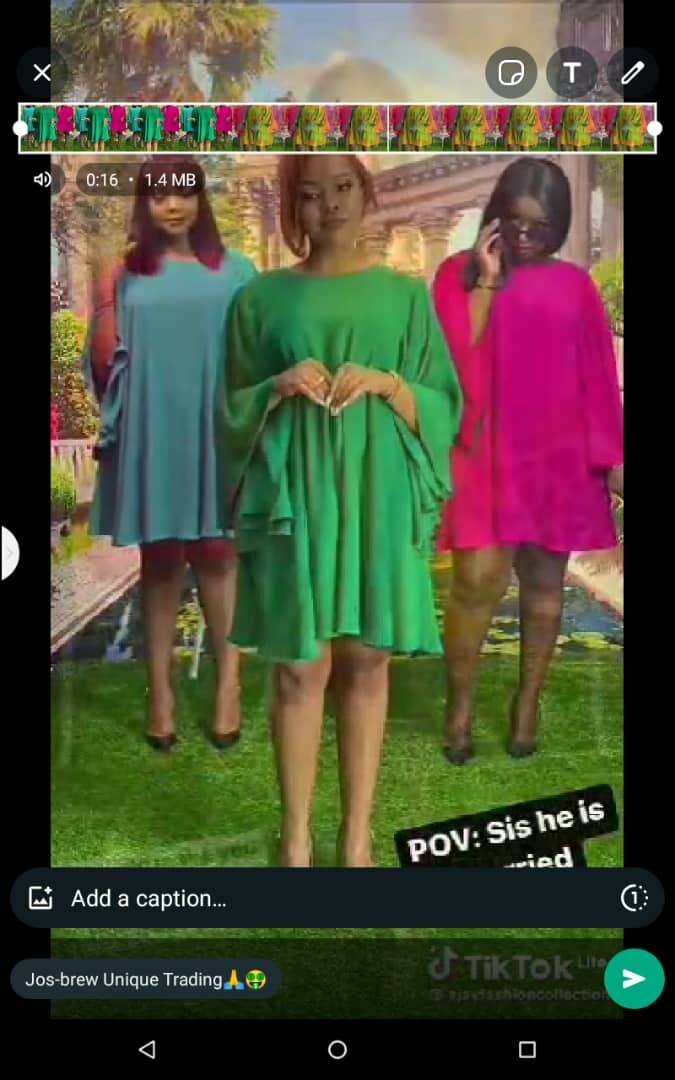Open recent apps from navigation bar

[x=527, y=1049]
